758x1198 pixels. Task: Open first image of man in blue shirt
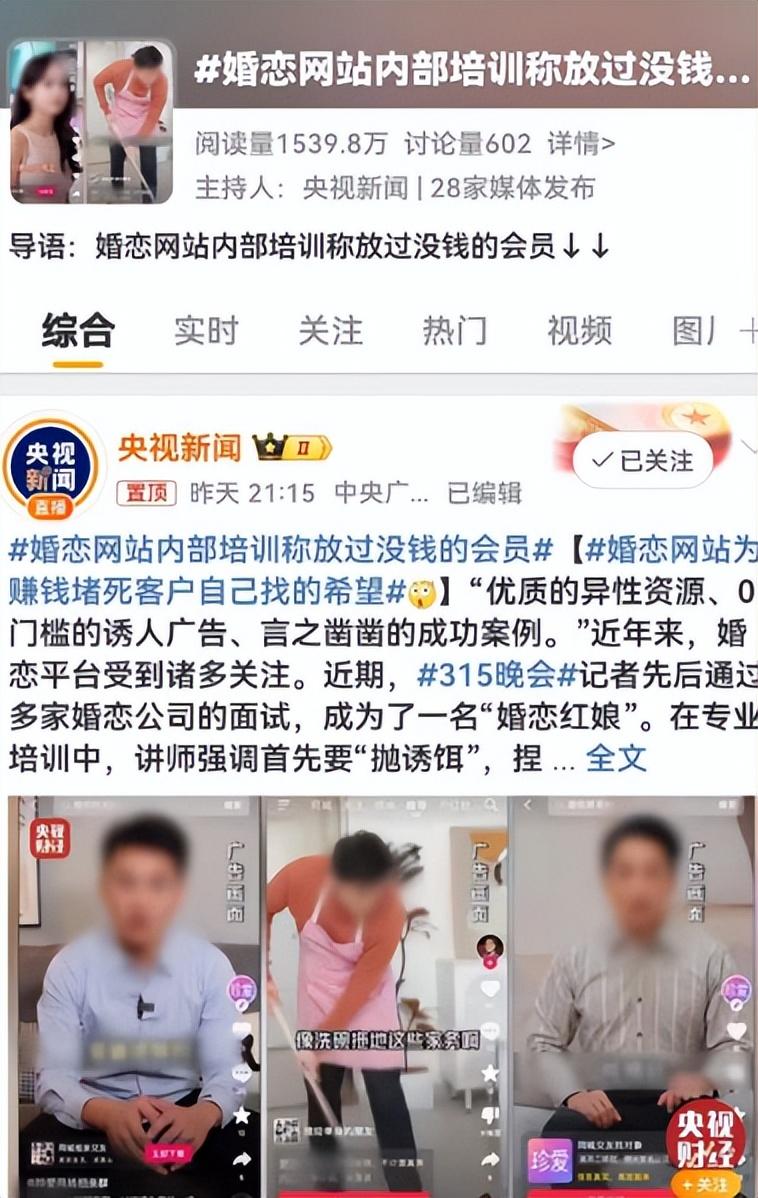tap(134, 995)
